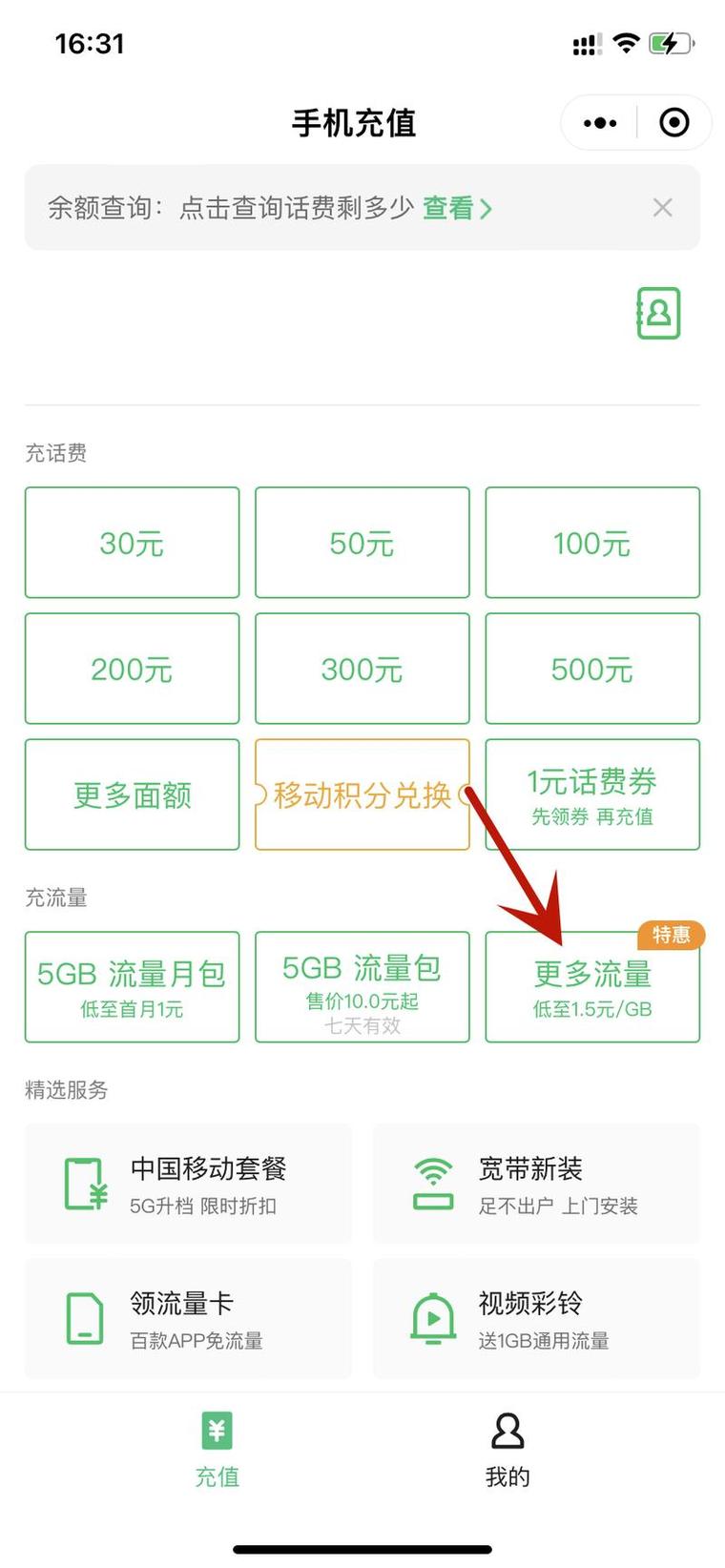This screenshot has height=1568, width=725.
Task: Select 5GB 流量包 seven-day pack
Action: tap(362, 987)
